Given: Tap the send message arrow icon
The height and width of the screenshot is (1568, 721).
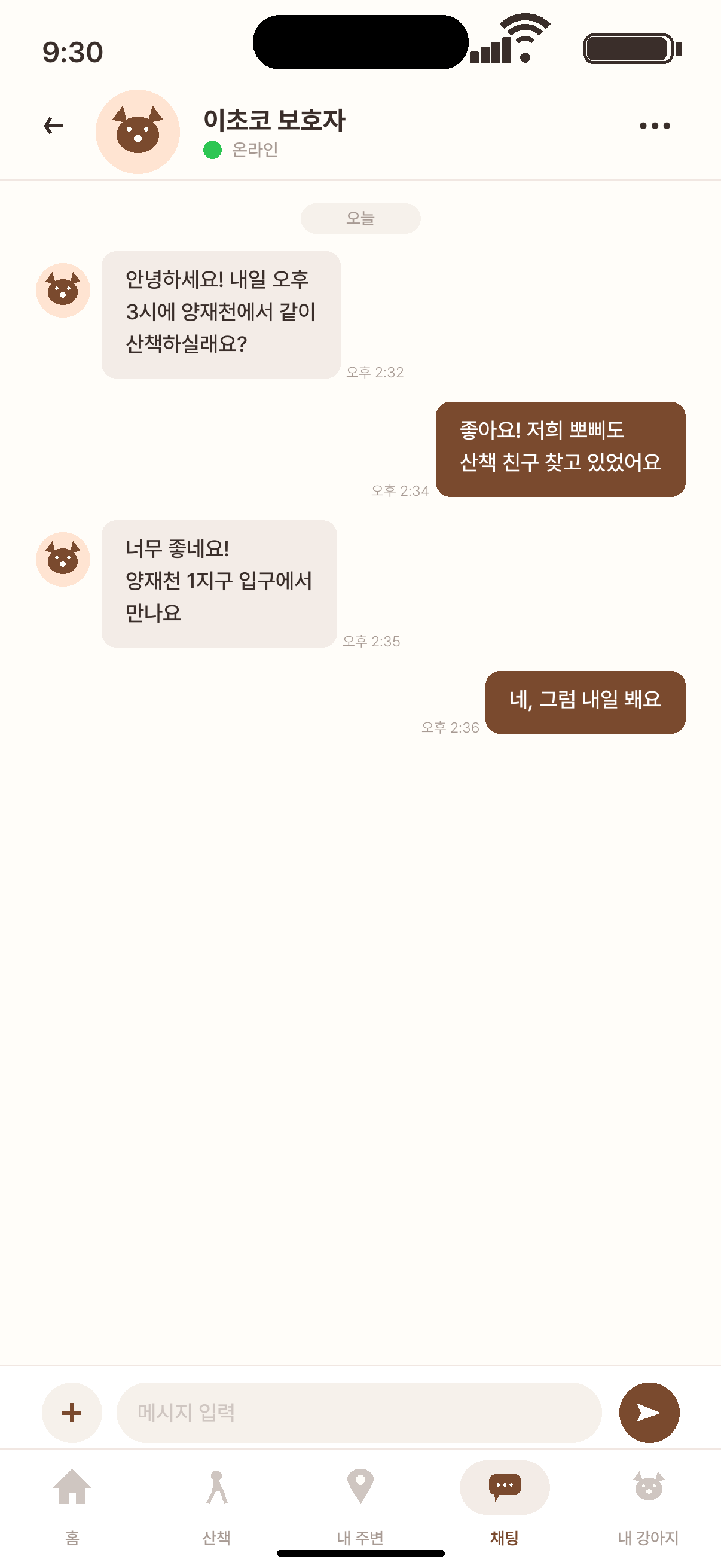Looking at the screenshot, I should tap(649, 1413).
